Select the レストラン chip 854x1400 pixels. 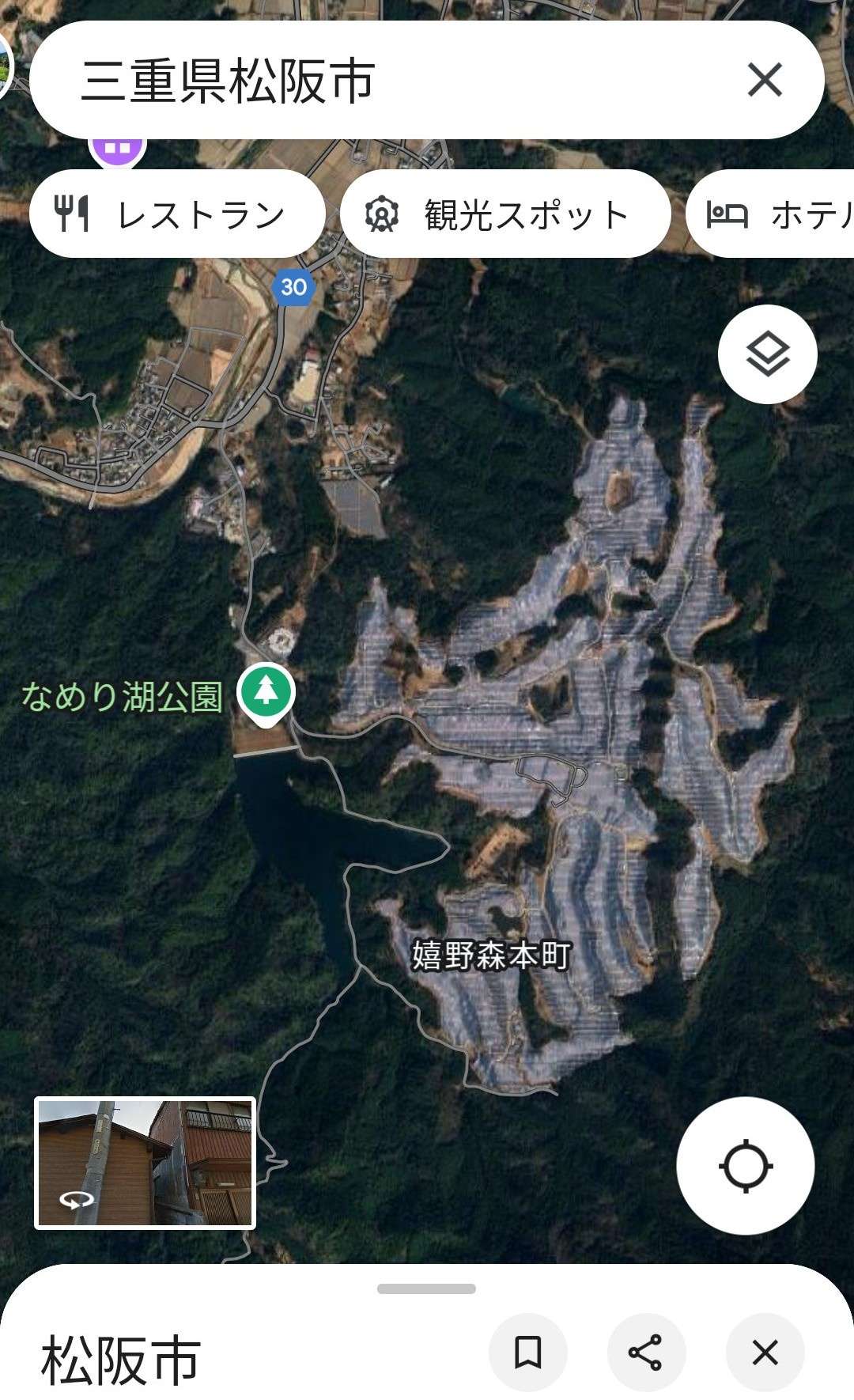[178, 214]
